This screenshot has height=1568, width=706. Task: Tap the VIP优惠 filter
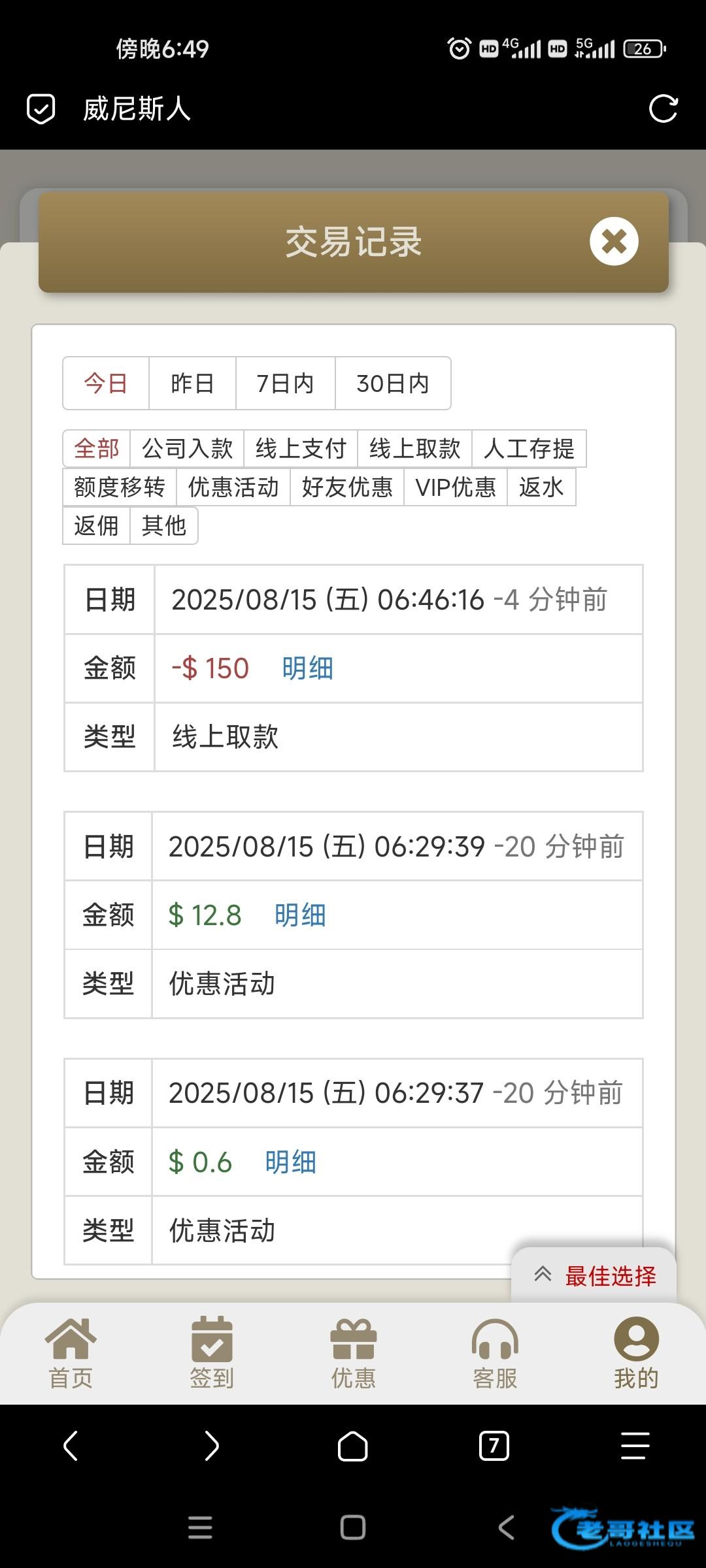point(456,487)
